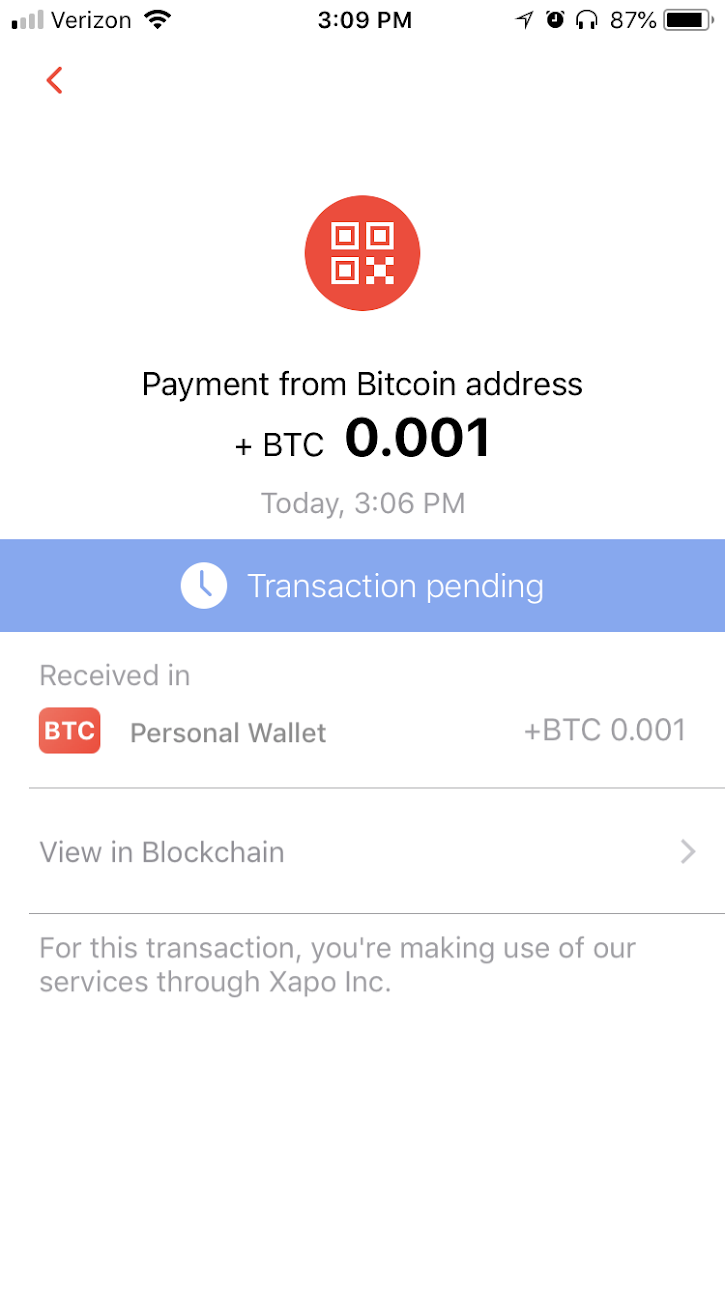Go back using the red arrow

click(x=55, y=80)
